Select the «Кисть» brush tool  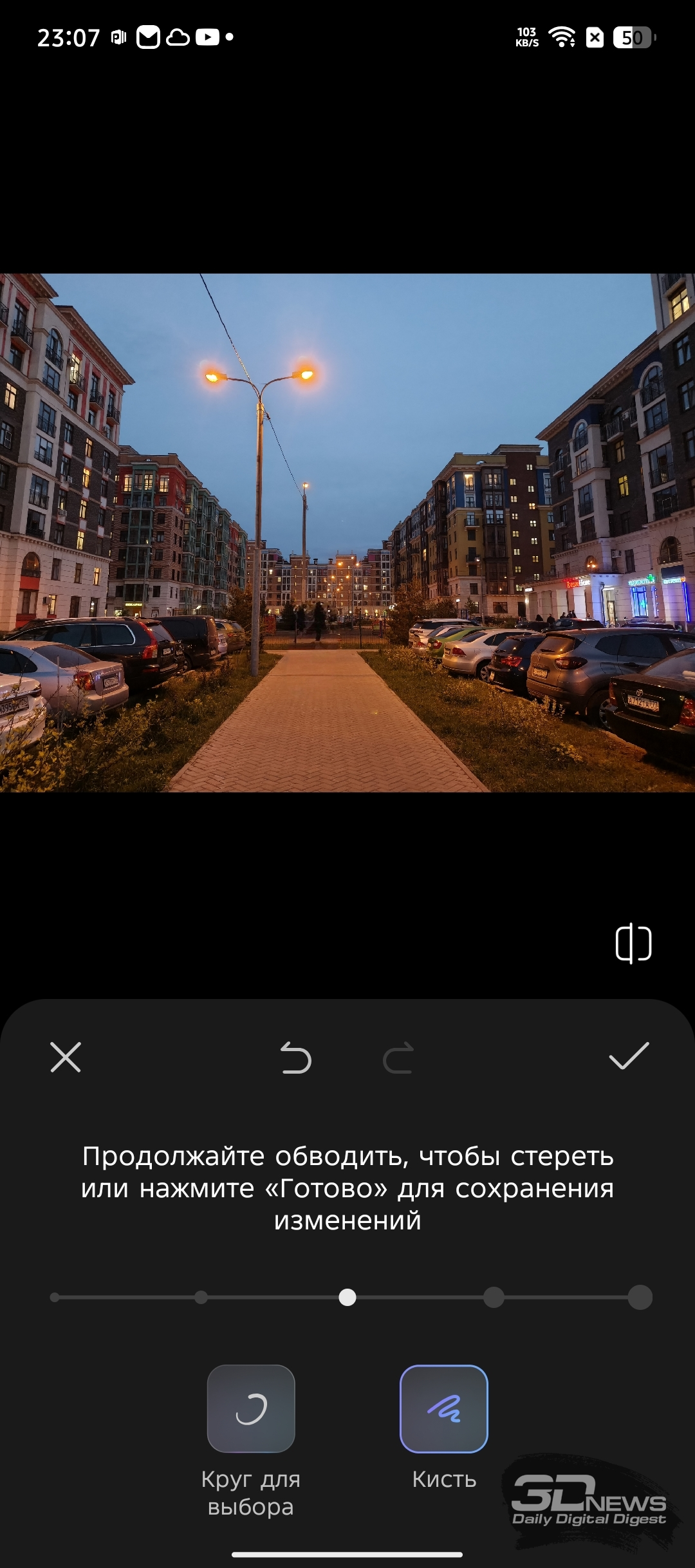click(x=444, y=1409)
